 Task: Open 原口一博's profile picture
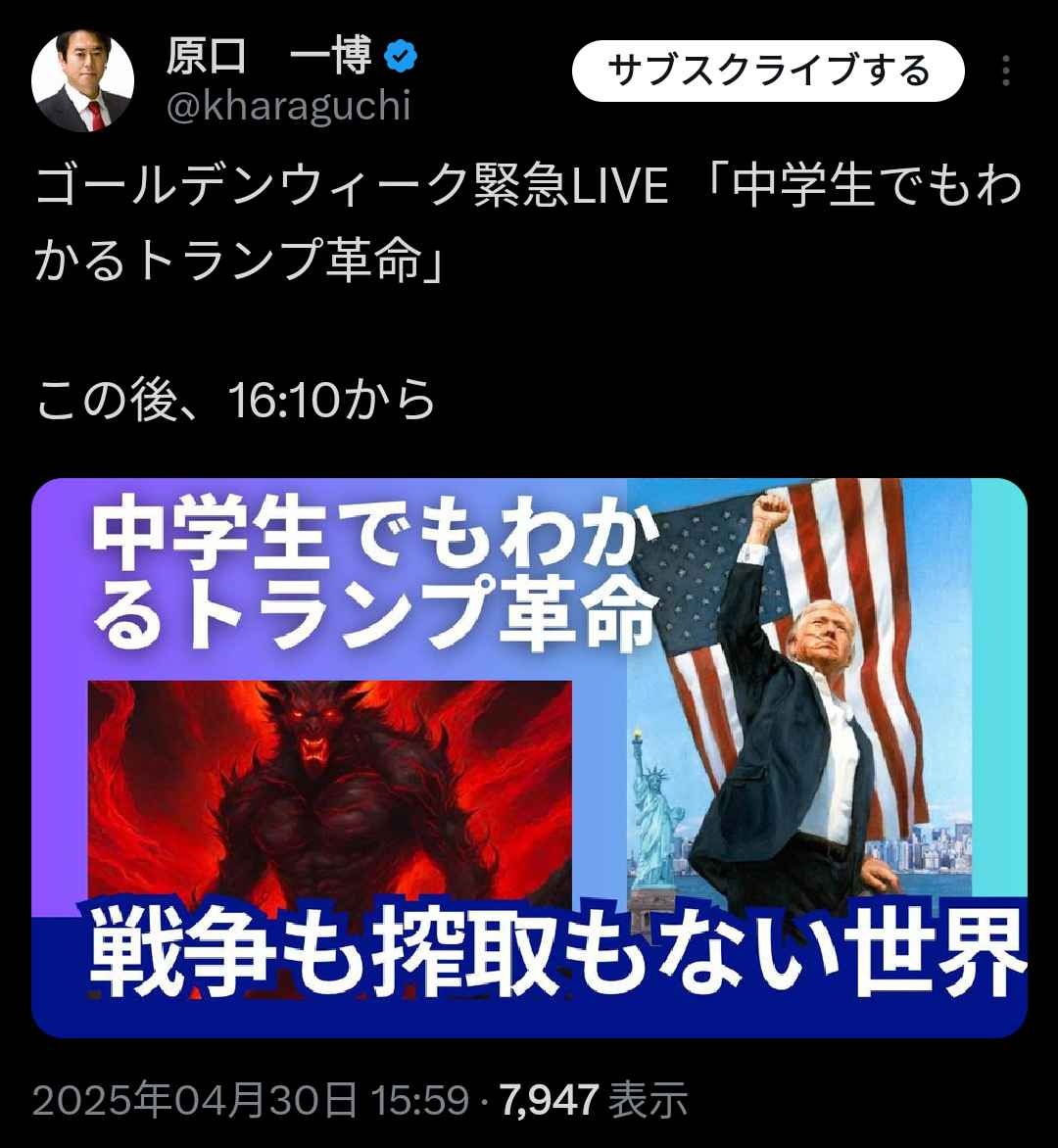click(x=83, y=83)
